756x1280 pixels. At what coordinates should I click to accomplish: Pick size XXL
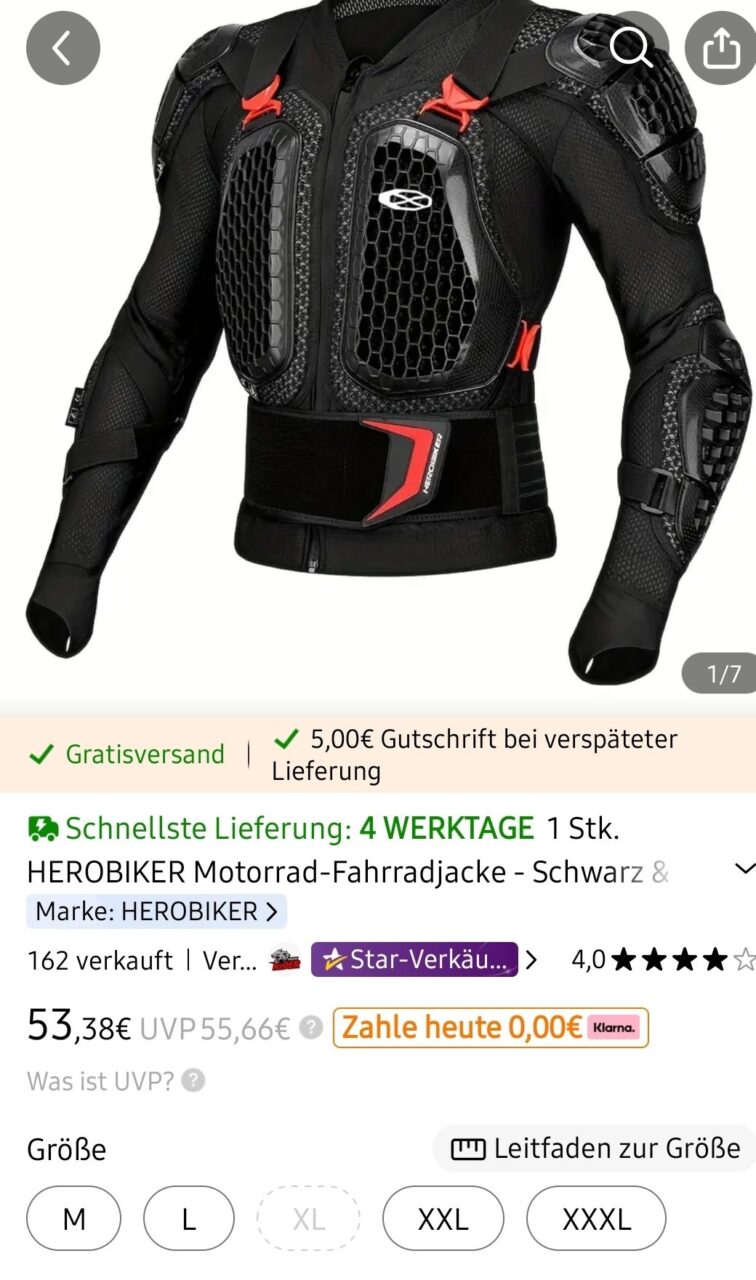click(442, 1219)
